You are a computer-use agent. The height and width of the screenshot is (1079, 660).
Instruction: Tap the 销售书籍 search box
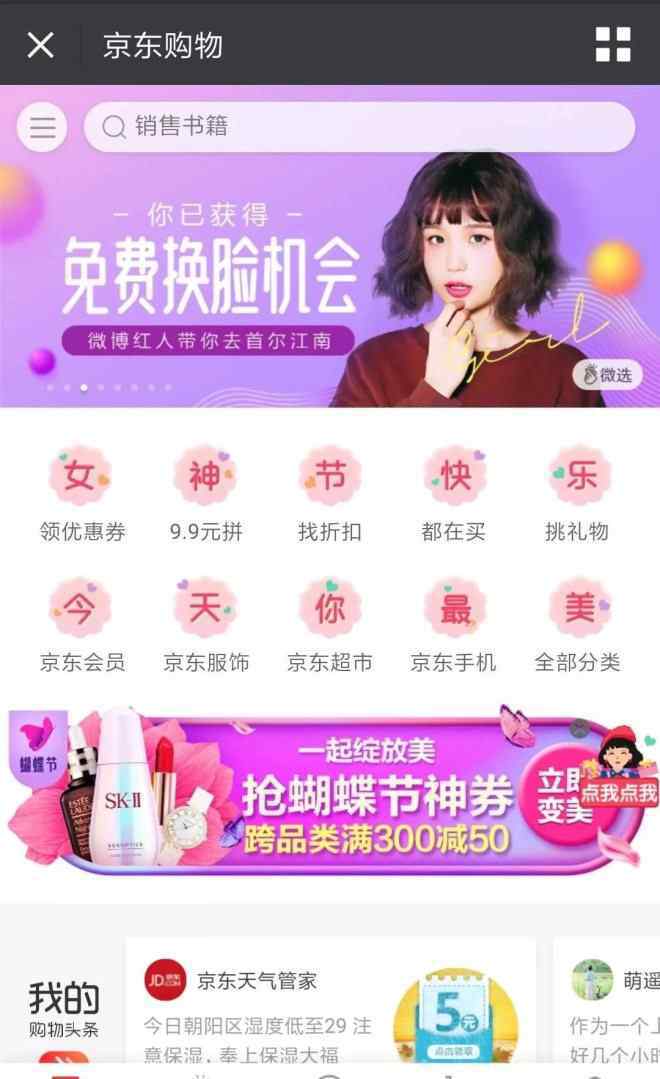(x=358, y=127)
